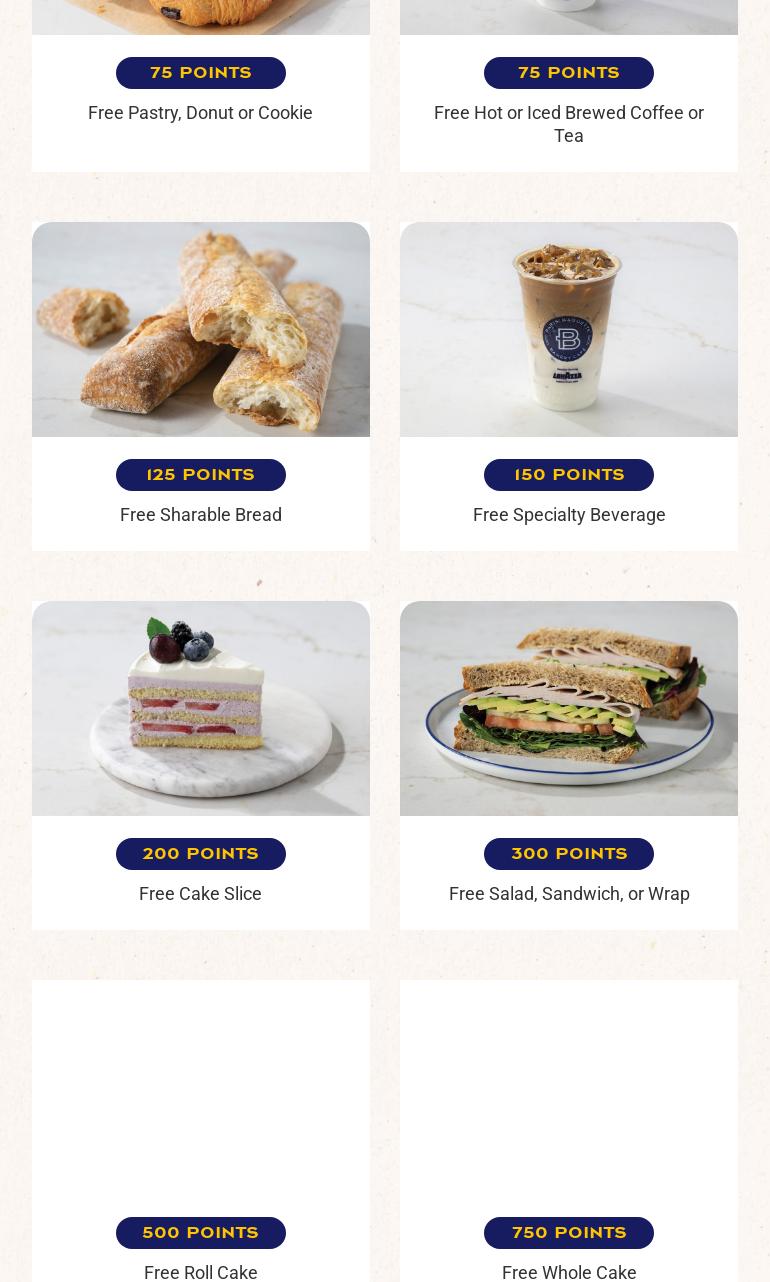Click the 125 POINTS badge
The width and height of the screenshot is (770, 1282).
[200, 474]
